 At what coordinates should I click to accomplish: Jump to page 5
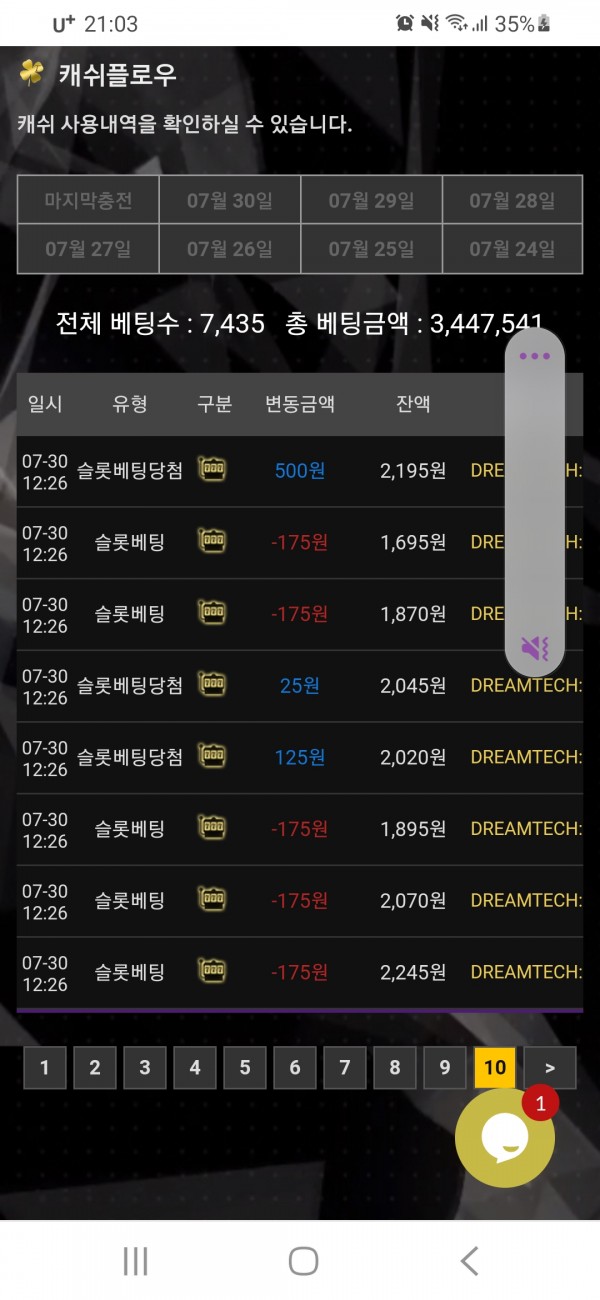245,1068
